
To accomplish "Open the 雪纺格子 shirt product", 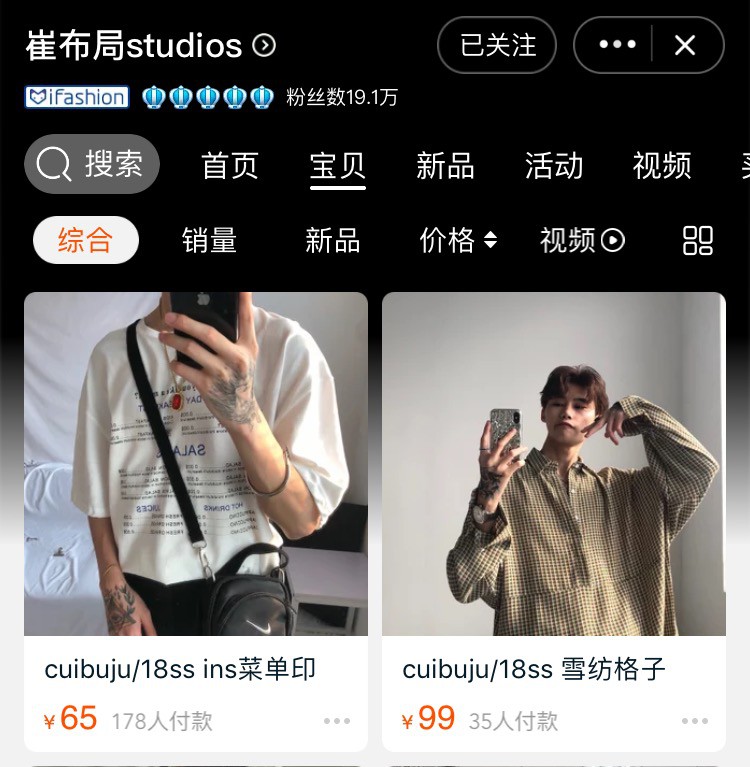I will pos(554,464).
